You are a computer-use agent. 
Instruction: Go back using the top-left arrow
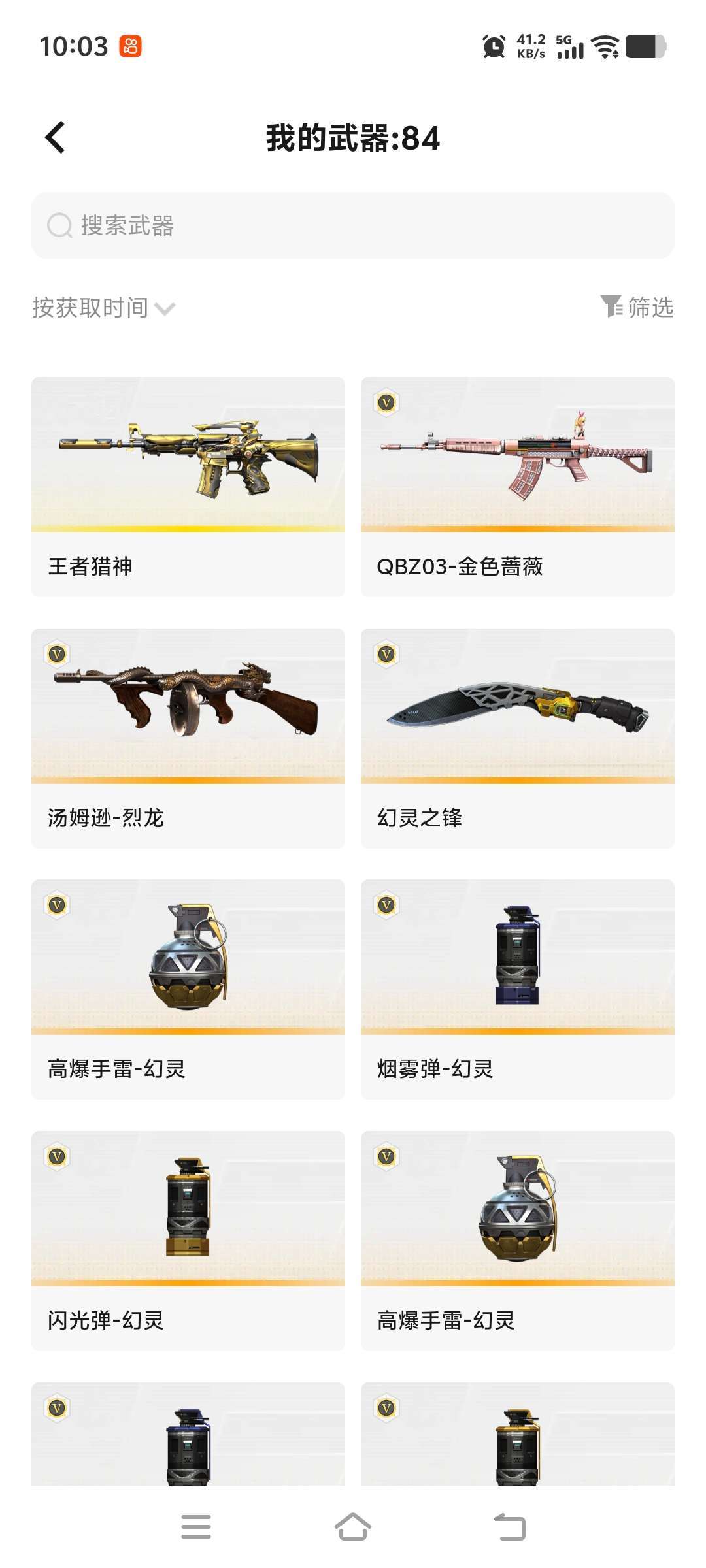(56, 138)
